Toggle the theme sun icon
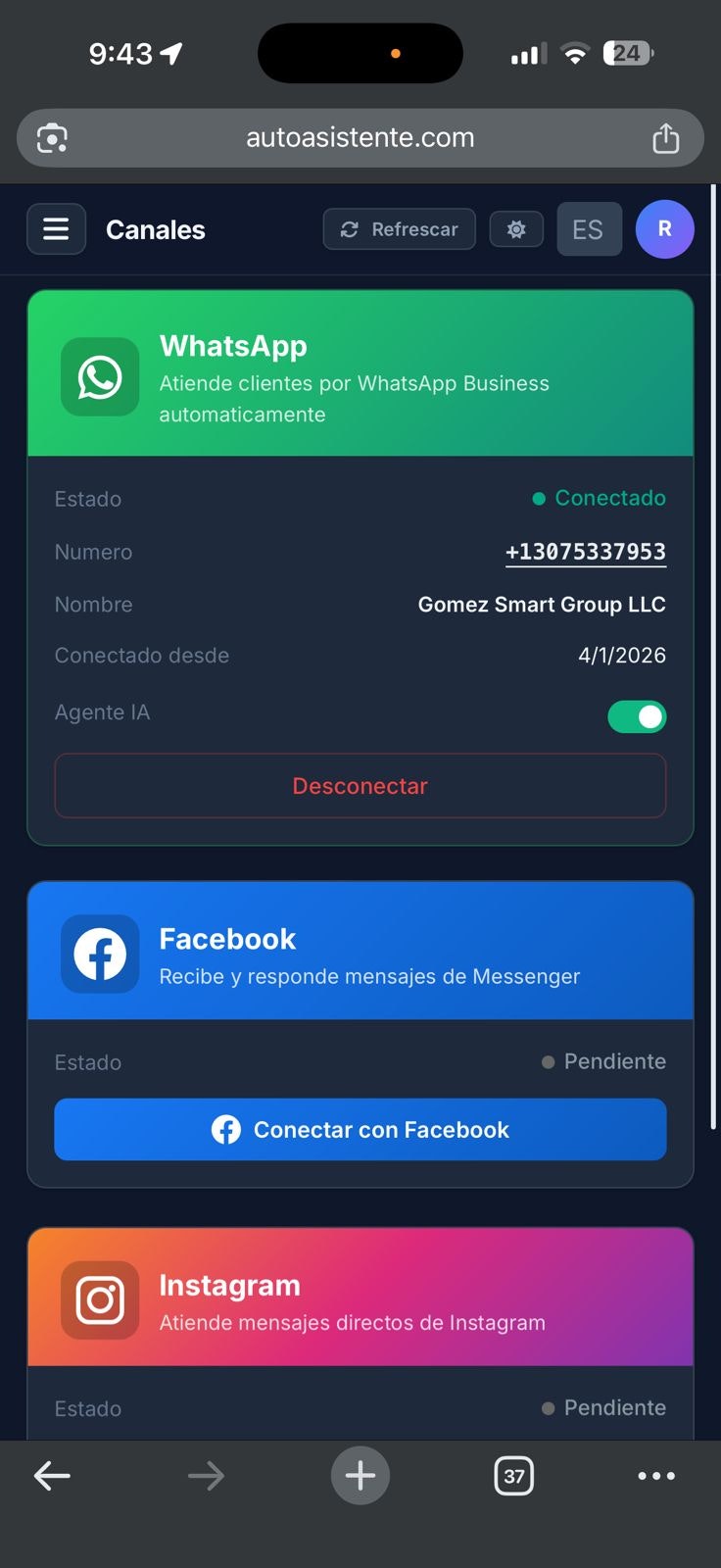The height and width of the screenshot is (1568, 721). click(x=516, y=229)
